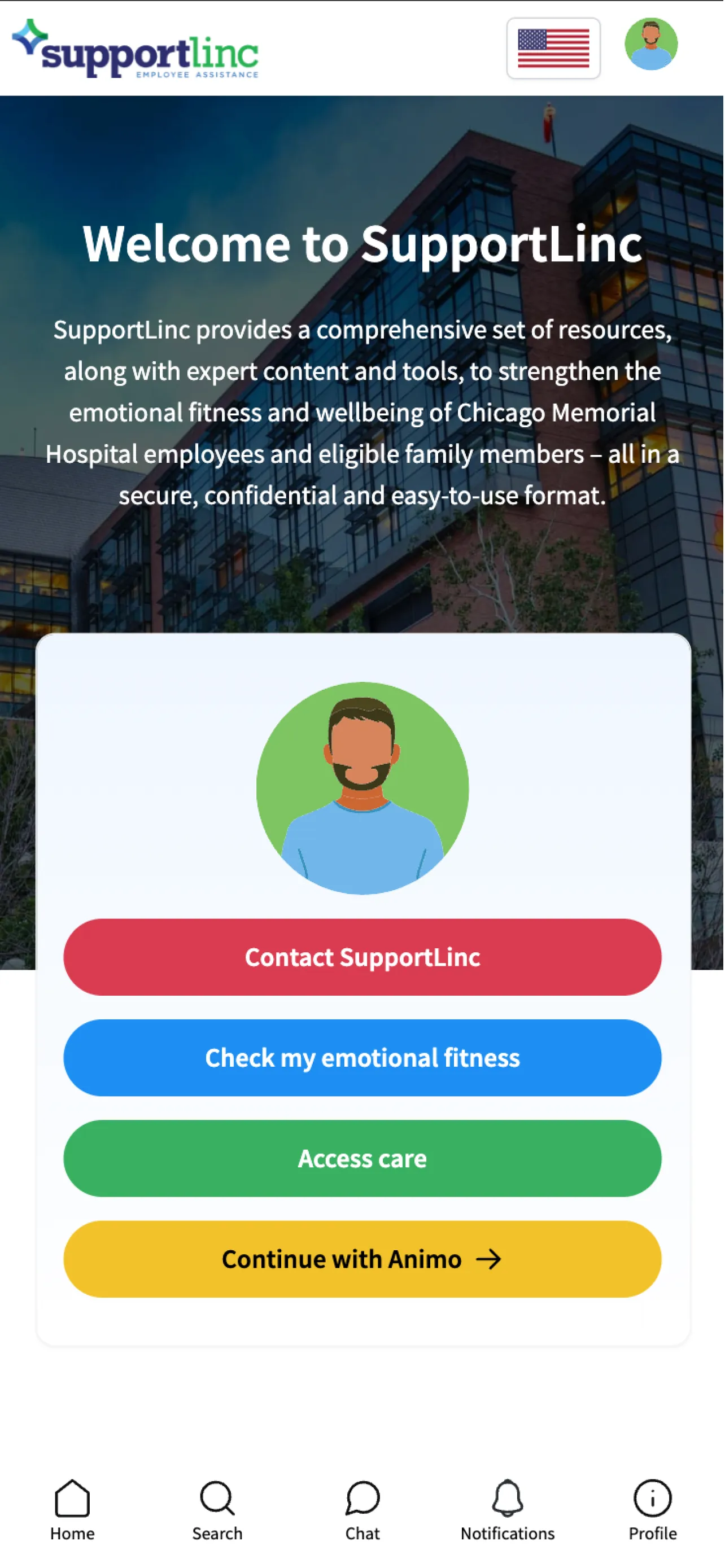Open the Chat tab
This screenshot has width=725, height=1568.
click(362, 1509)
